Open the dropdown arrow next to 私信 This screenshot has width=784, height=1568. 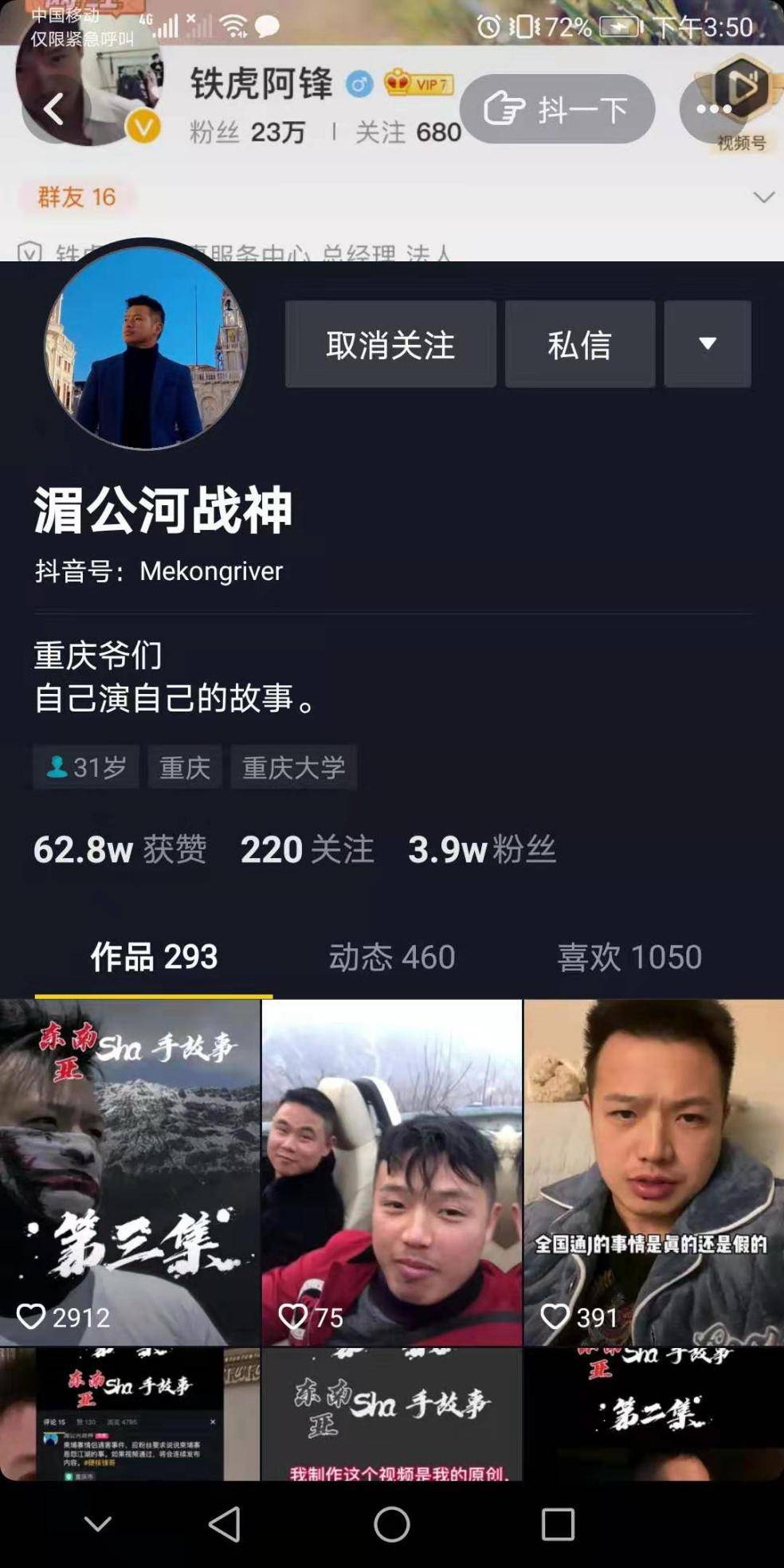[706, 344]
